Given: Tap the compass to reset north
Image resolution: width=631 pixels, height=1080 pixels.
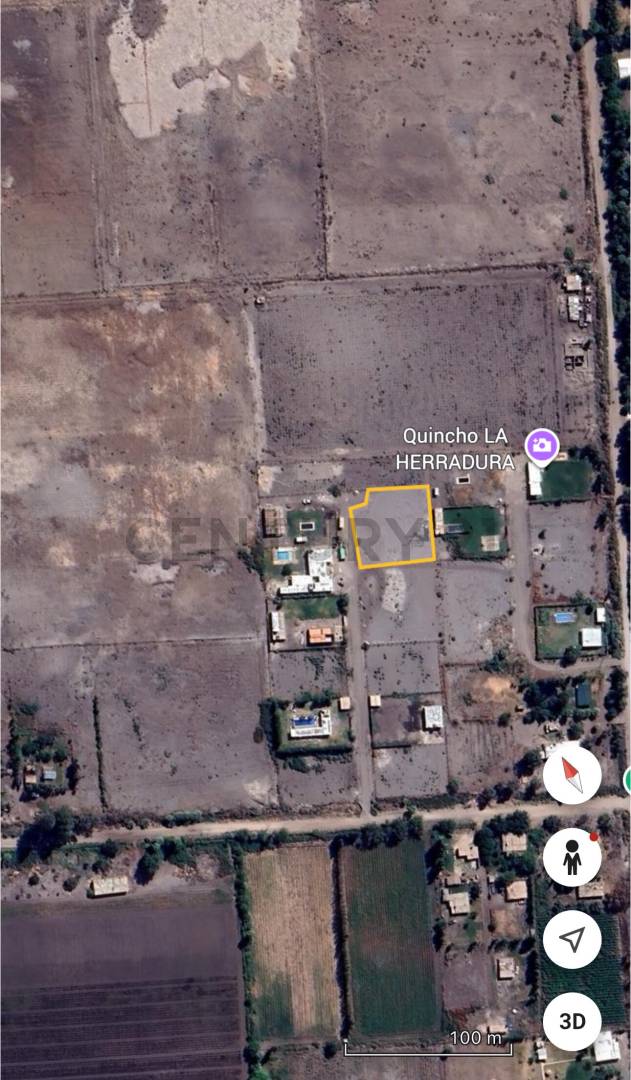Looking at the screenshot, I should pyautogui.click(x=572, y=775).
